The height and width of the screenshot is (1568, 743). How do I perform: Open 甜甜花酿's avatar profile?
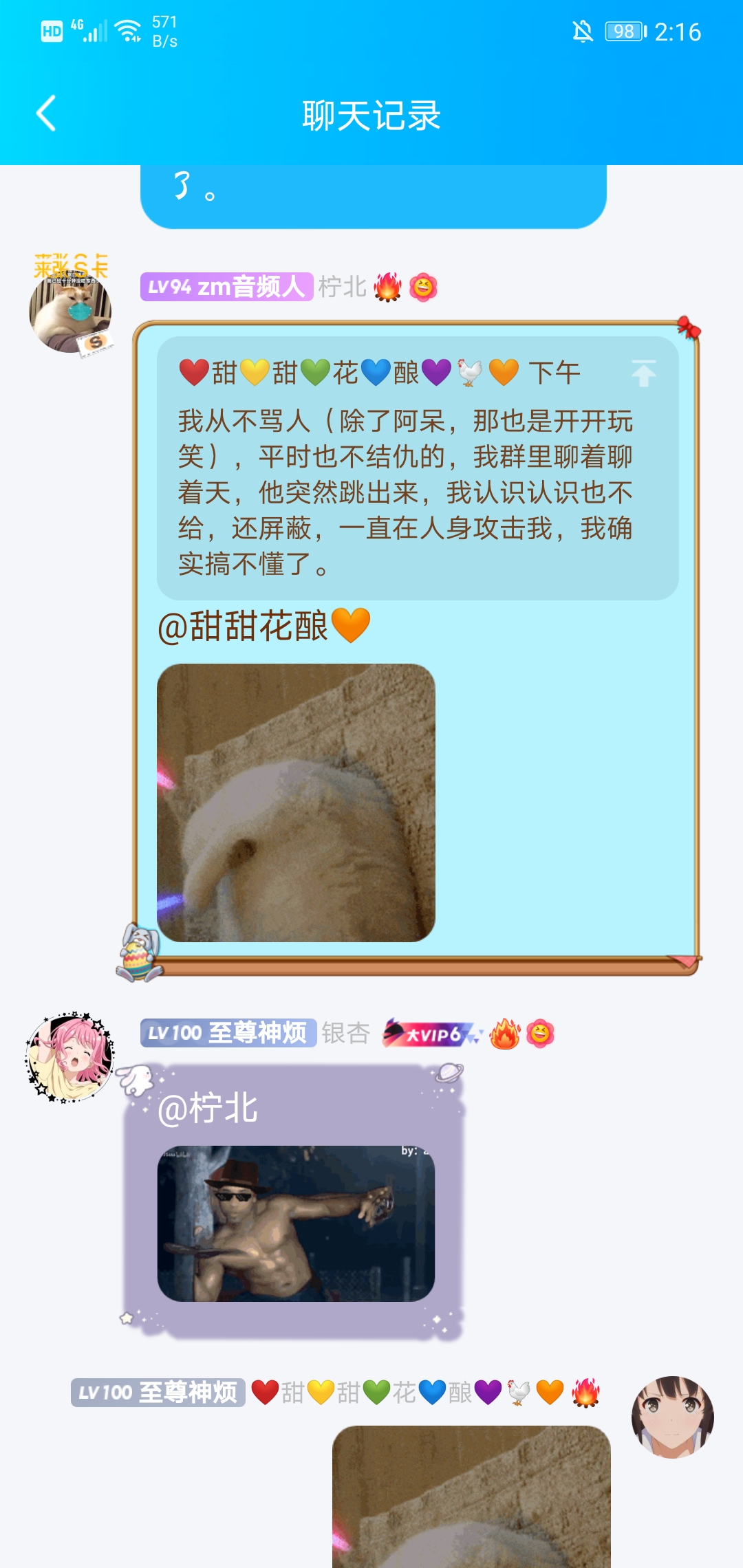pos(672,1417)
